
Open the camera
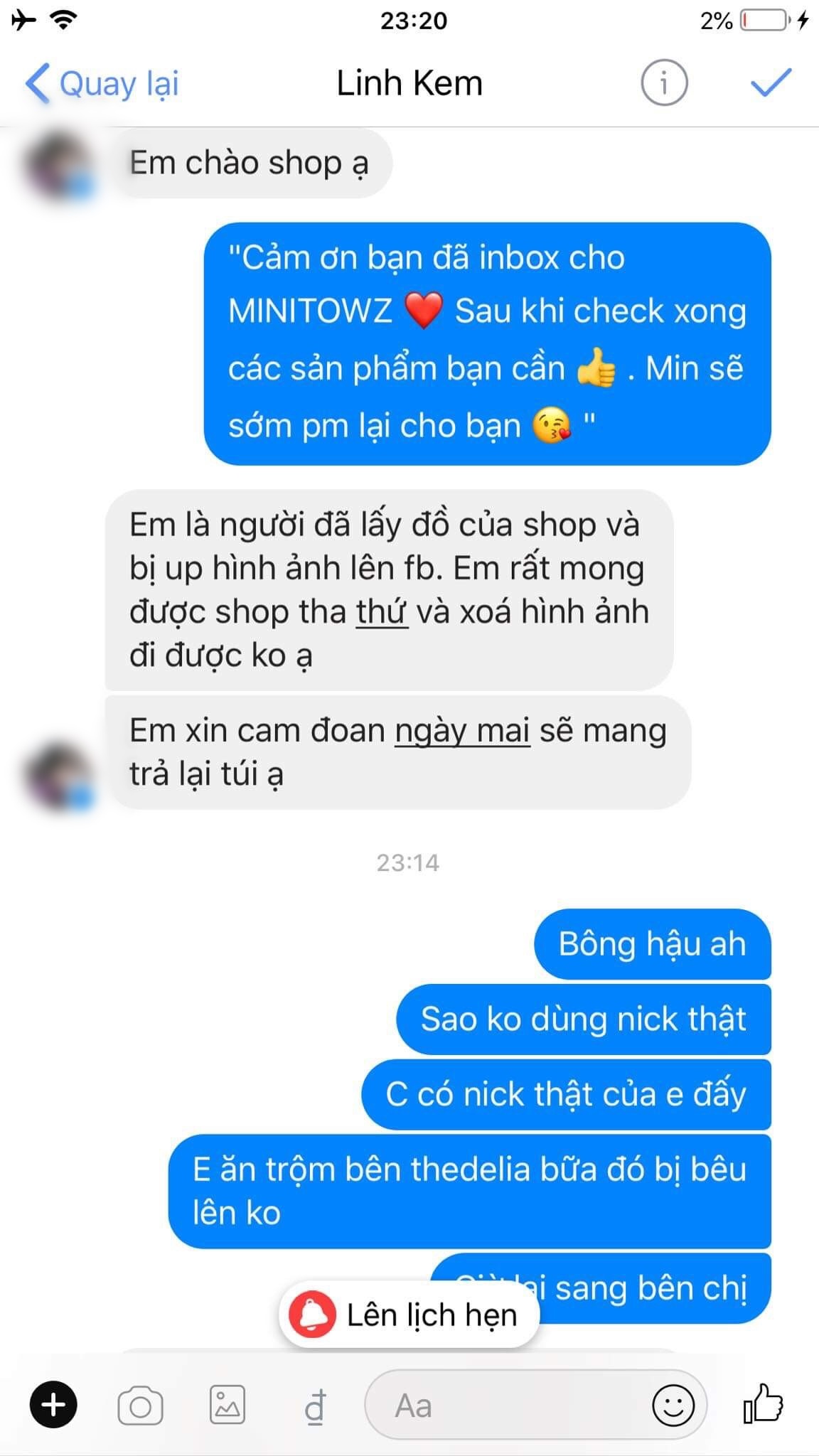[140, 1406]
